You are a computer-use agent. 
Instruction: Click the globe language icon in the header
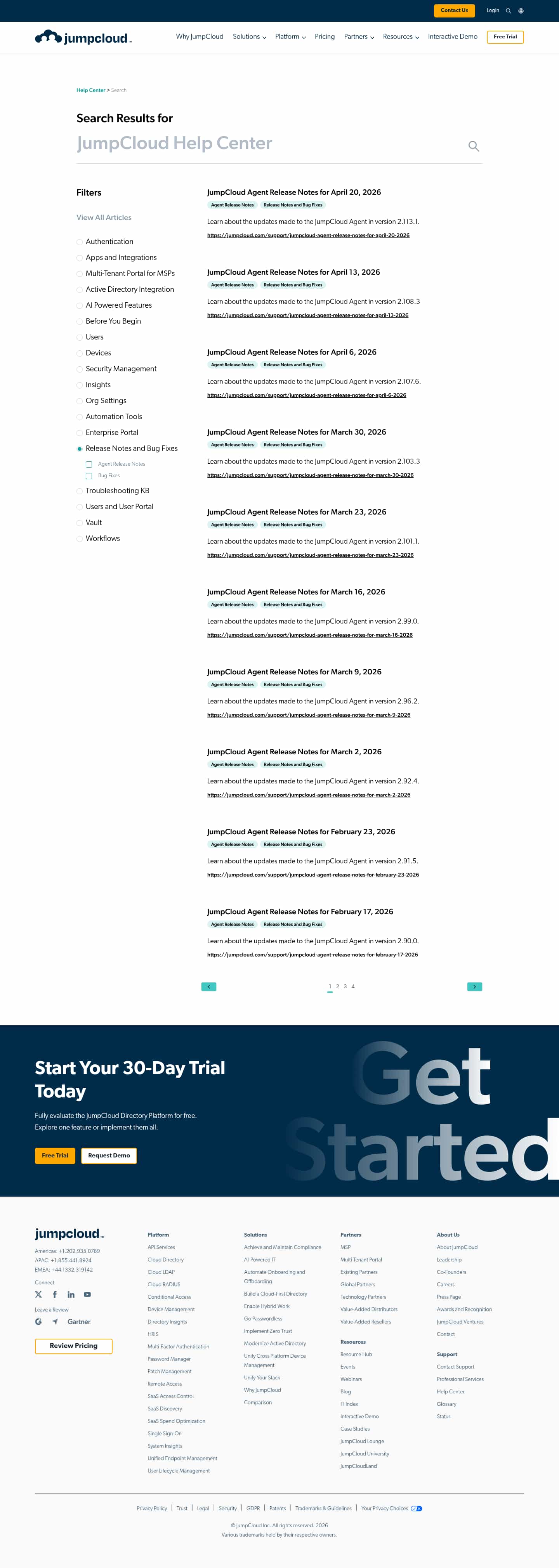tap(521, 10)
